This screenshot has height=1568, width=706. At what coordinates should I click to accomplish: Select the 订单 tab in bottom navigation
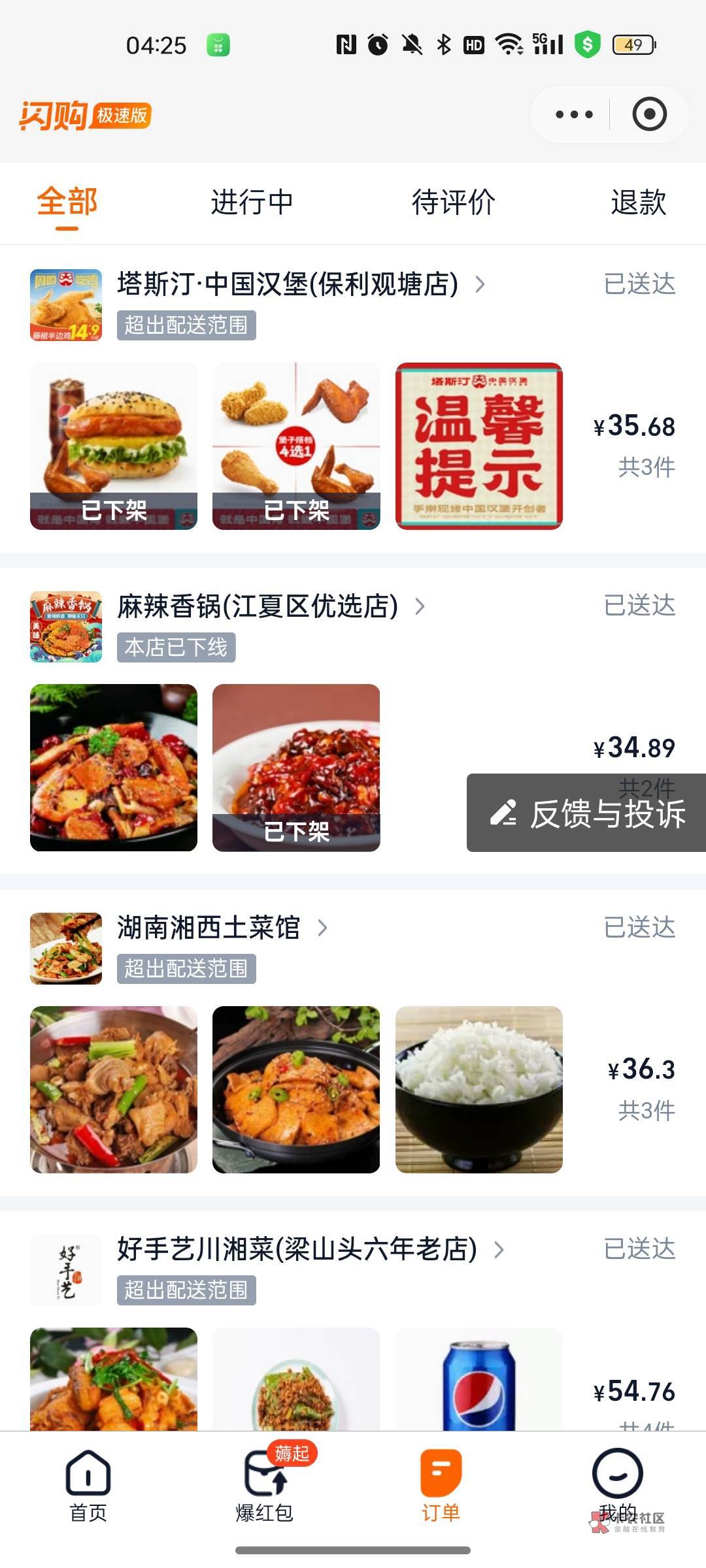tap(441, 1484)
